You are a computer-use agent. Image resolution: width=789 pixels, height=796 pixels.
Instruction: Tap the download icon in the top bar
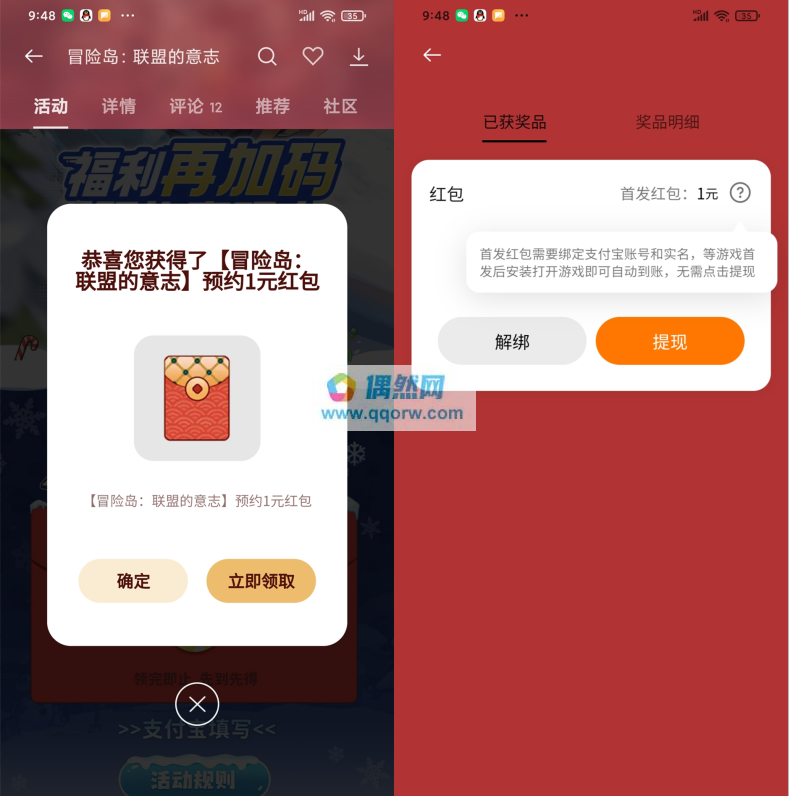[359, 57]
